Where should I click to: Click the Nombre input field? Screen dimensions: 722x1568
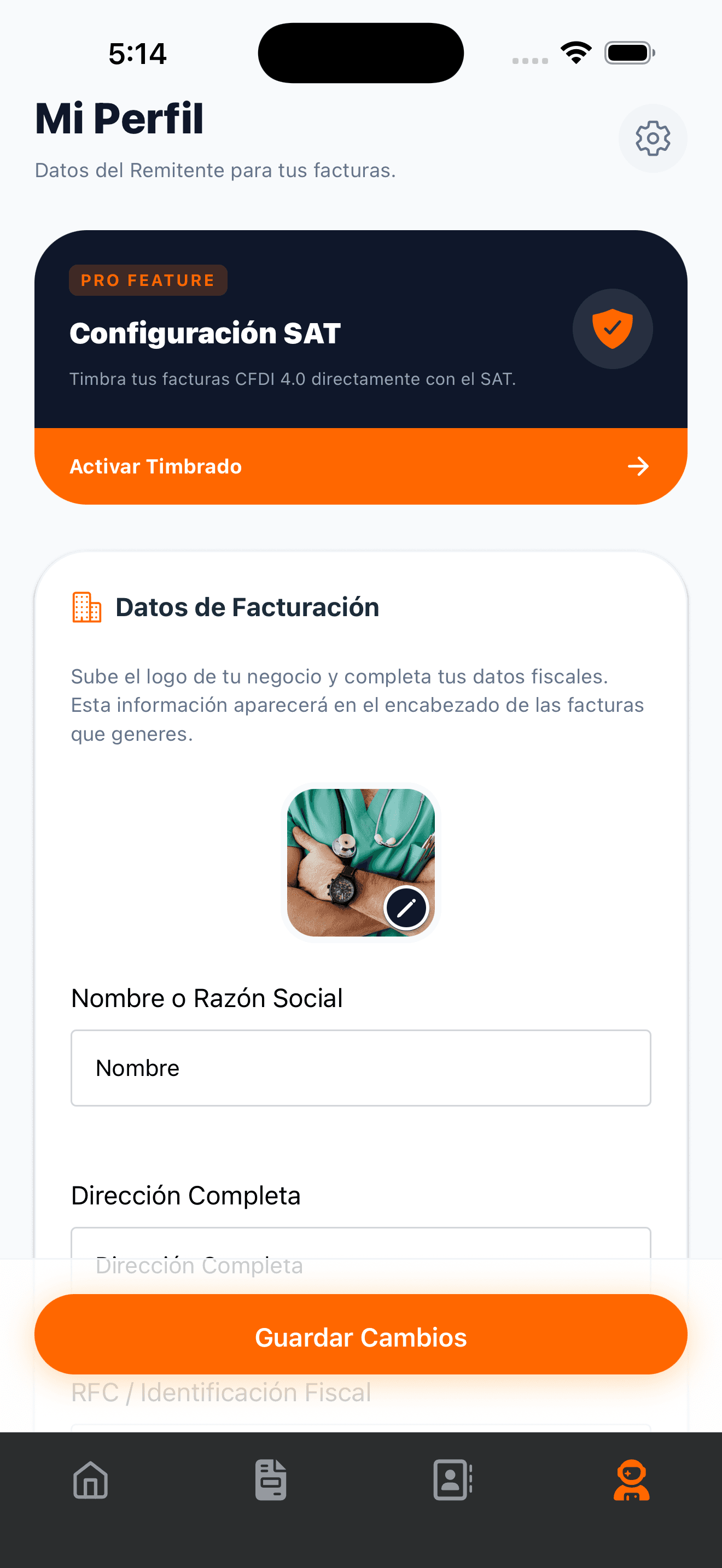[x=361, y=1067]
